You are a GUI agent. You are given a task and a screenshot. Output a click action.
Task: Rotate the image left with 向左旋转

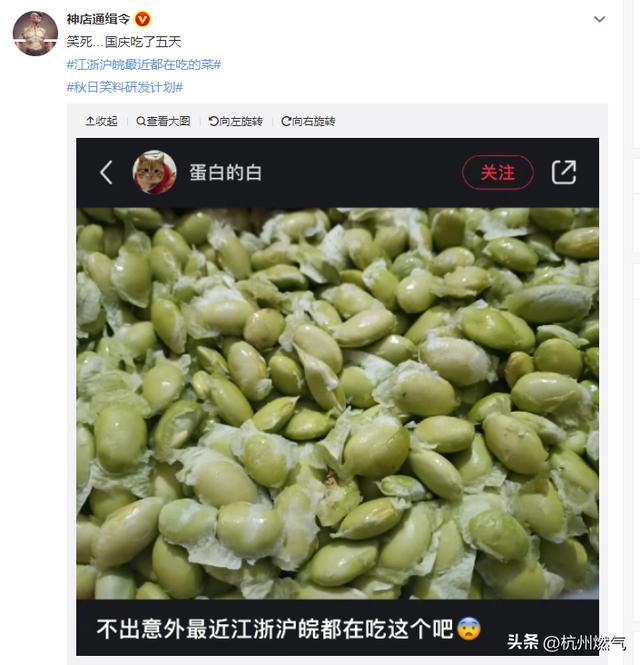tap(235, 121)
